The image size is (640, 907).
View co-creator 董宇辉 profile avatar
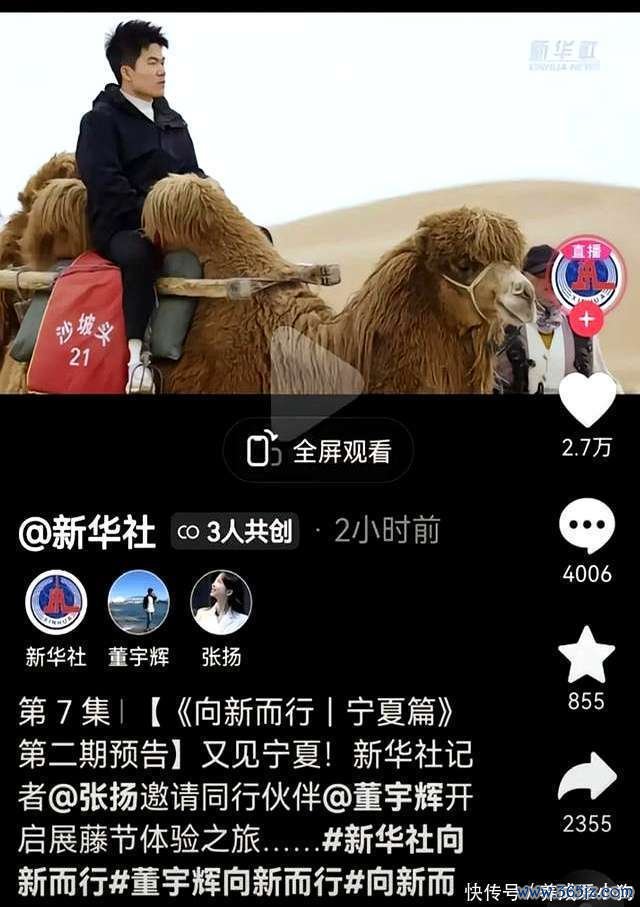138,601
